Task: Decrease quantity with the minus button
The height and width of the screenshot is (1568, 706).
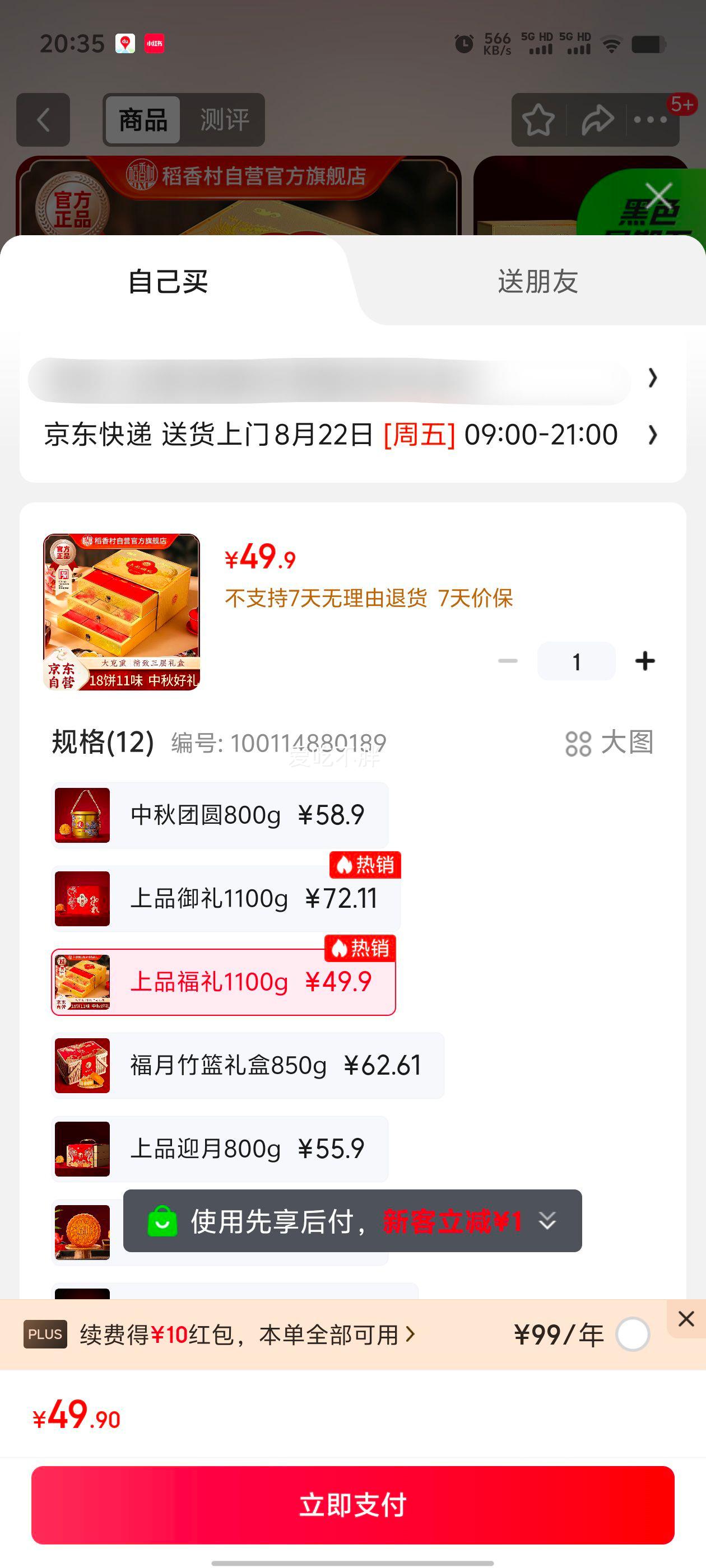Action: [x=508, y=661]
